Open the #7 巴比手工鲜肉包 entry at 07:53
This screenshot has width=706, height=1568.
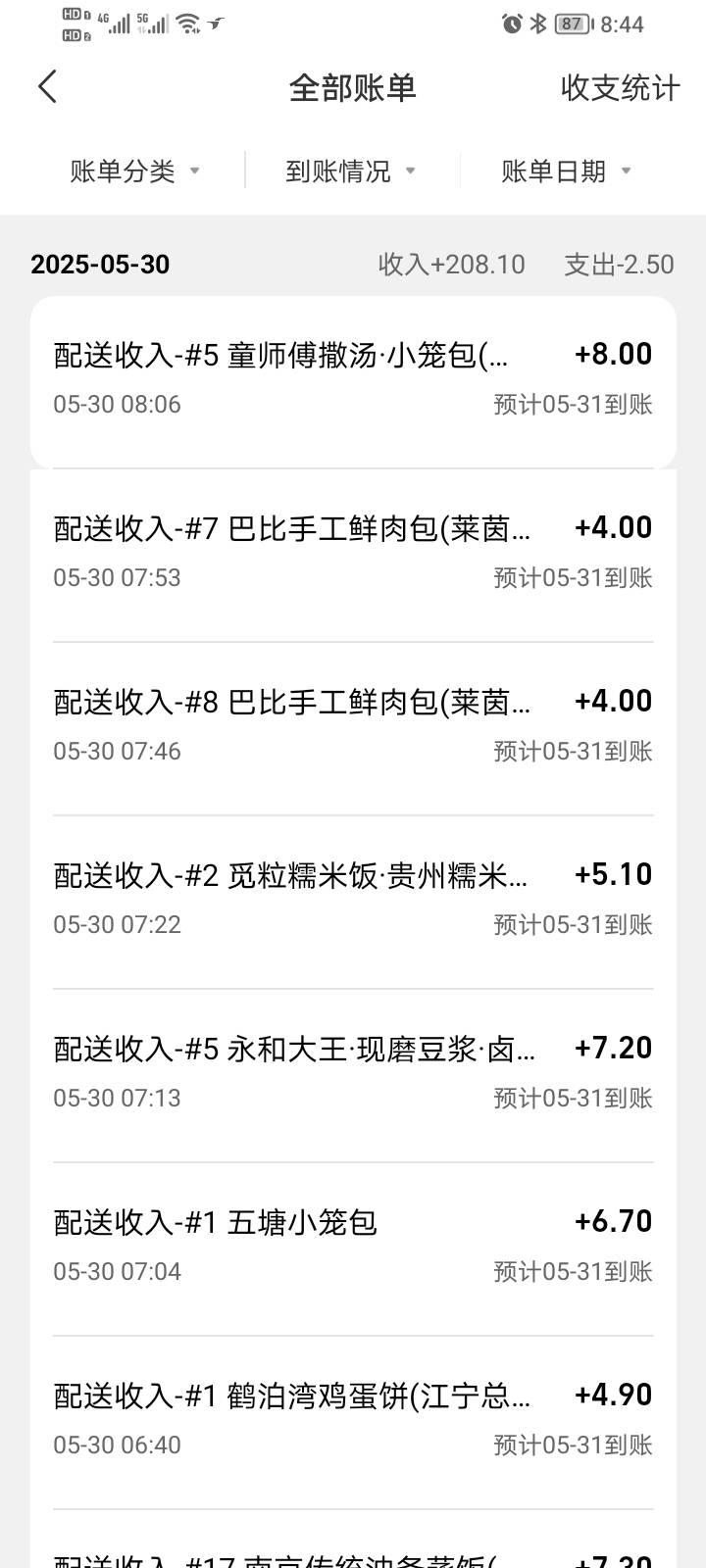click(353, 556)
